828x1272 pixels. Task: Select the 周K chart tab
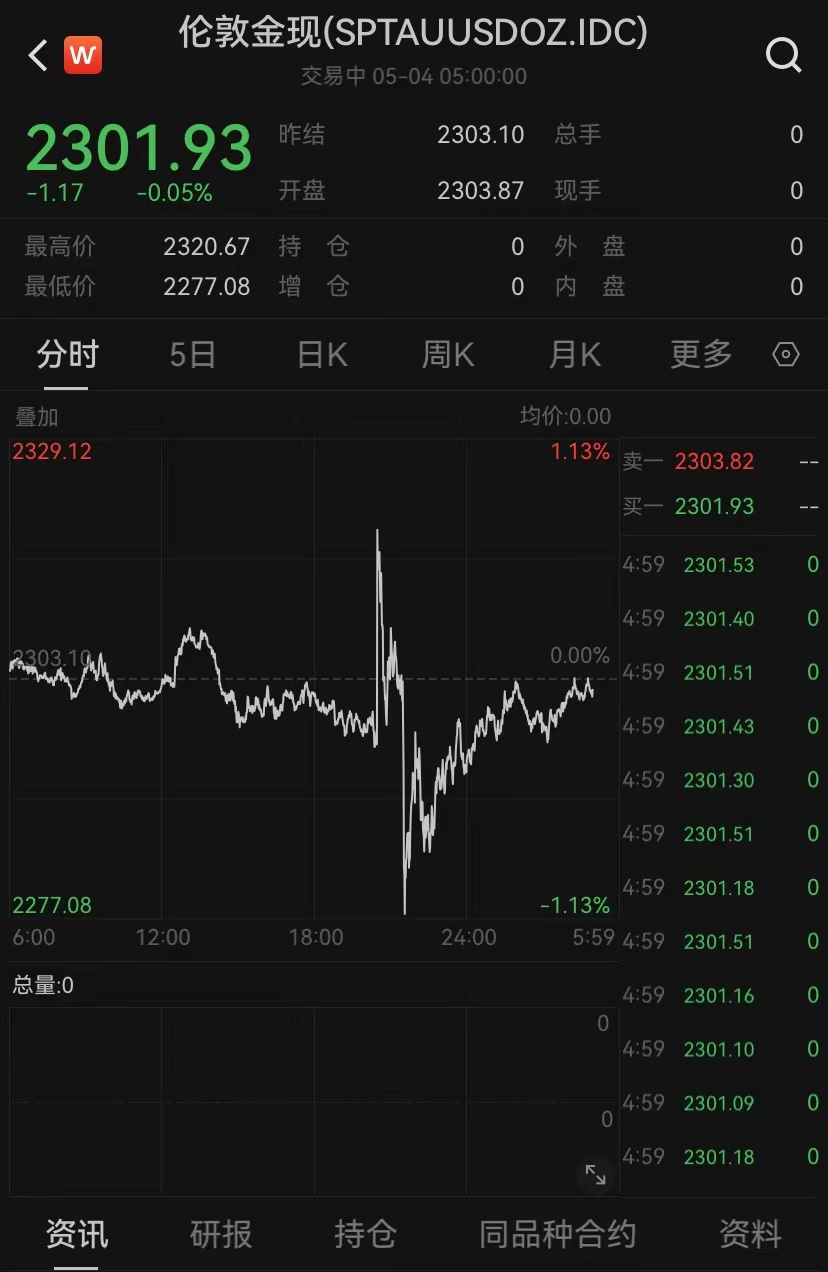tap(448, 355)
